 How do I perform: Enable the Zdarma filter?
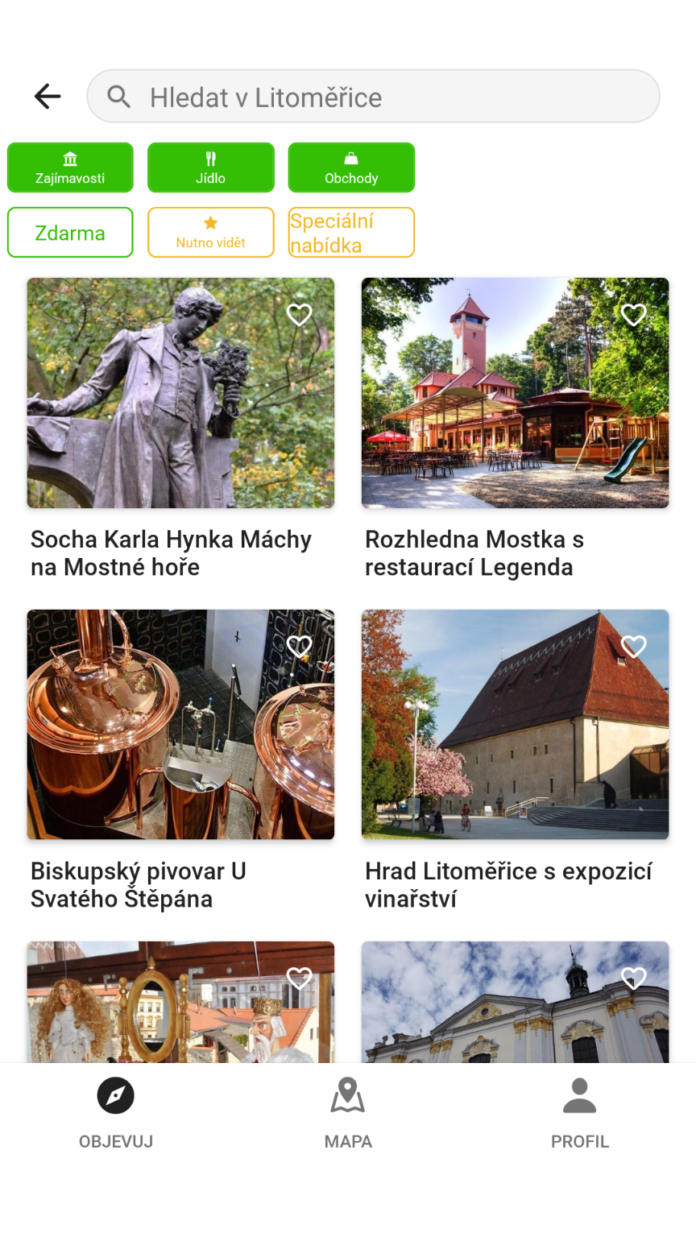coord(70,233)
